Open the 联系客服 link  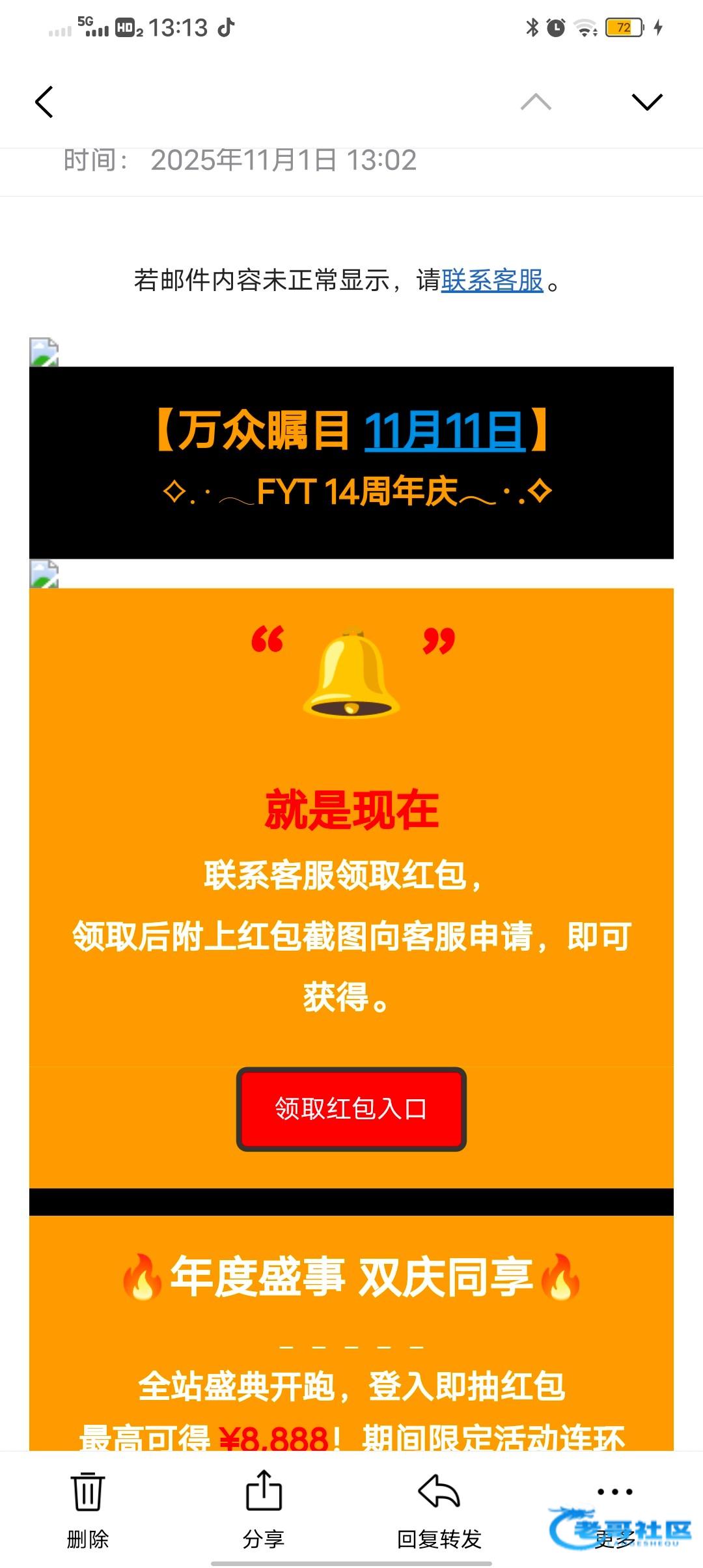[492, 281]
